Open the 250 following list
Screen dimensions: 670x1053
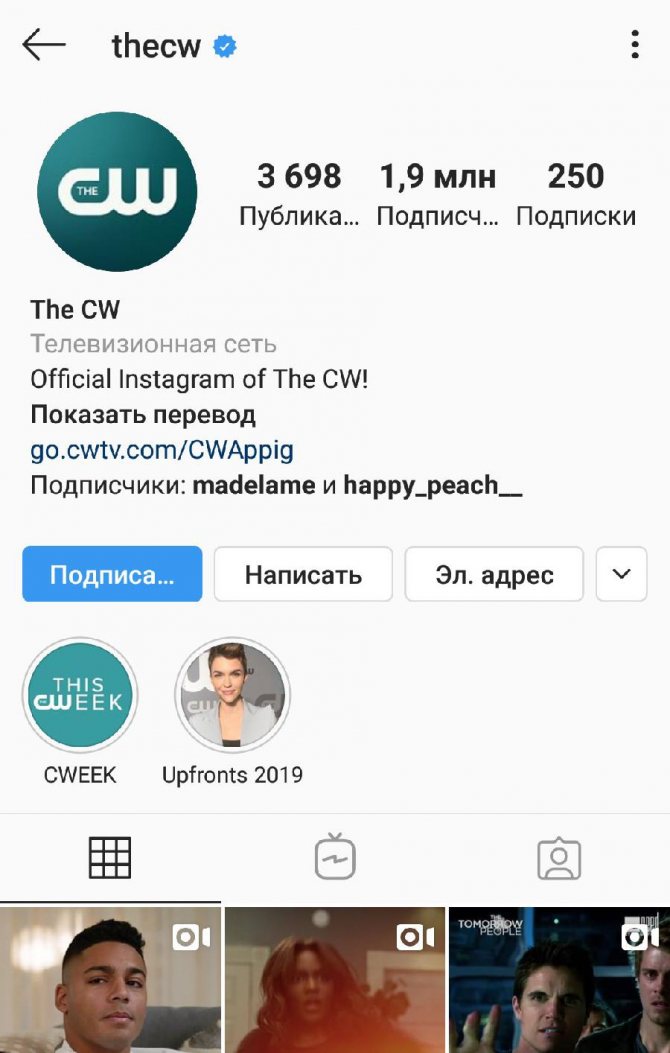(x=576, y=195)
